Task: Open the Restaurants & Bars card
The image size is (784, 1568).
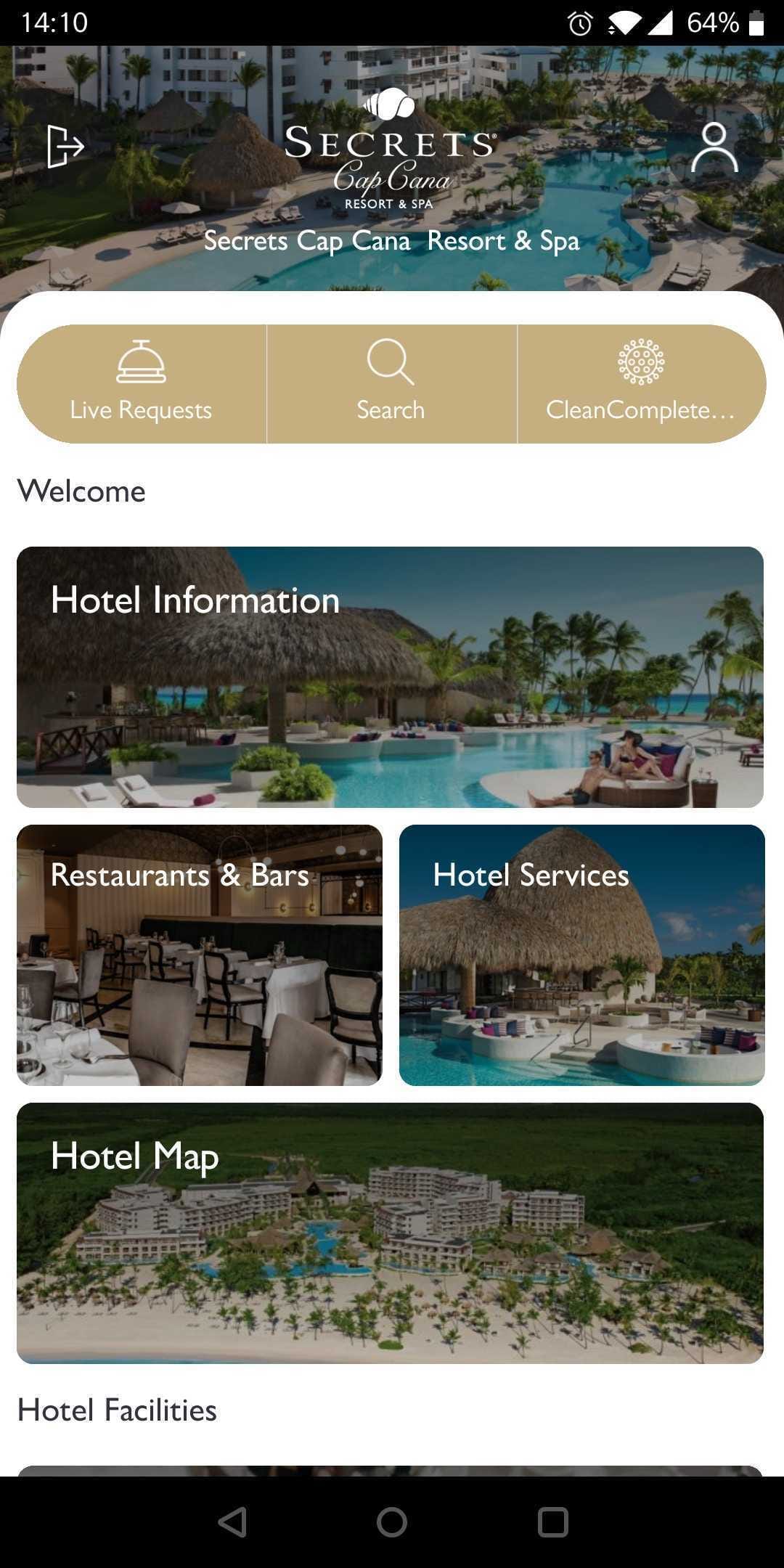Action: click(199, 955)
